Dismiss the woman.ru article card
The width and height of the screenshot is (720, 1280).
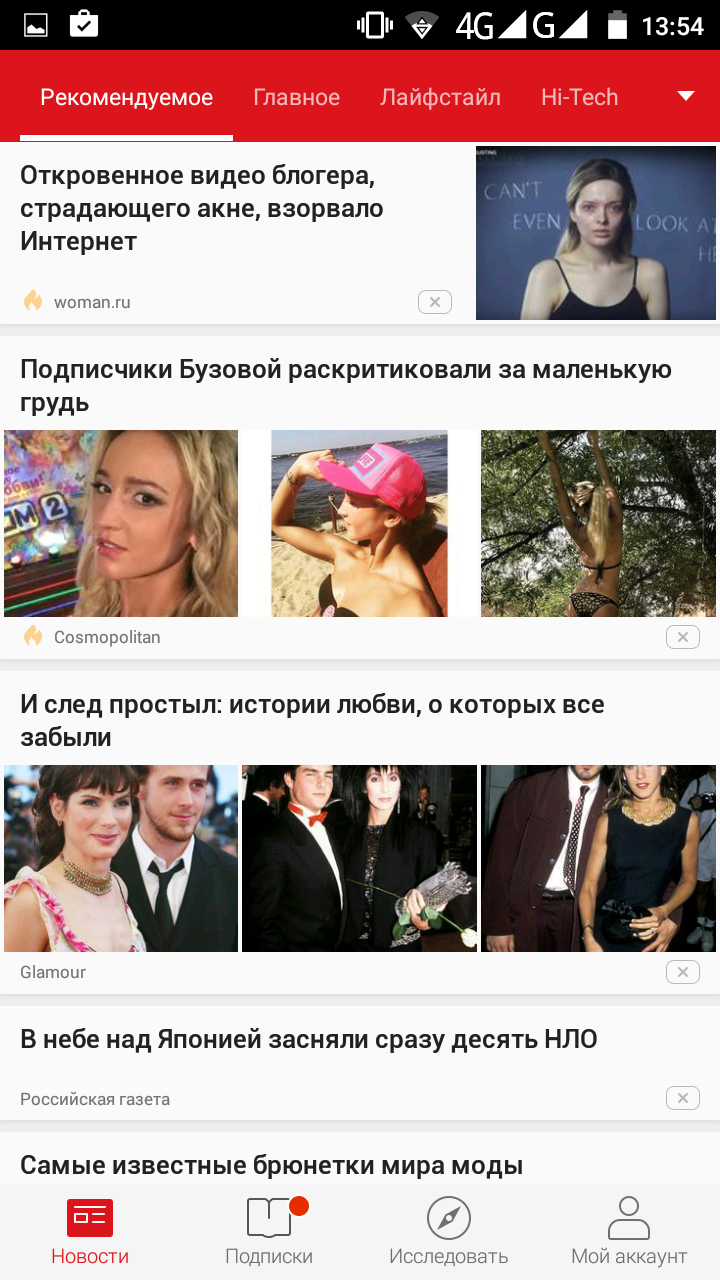point(434,302)
